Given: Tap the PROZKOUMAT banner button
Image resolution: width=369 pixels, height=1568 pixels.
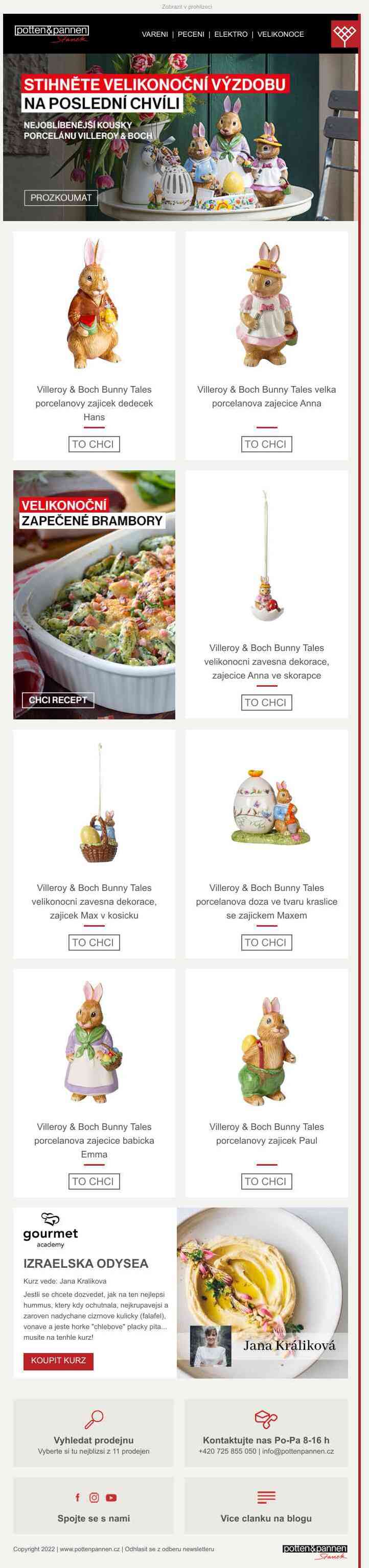Looking at the screenshot, I should [61, 198].
